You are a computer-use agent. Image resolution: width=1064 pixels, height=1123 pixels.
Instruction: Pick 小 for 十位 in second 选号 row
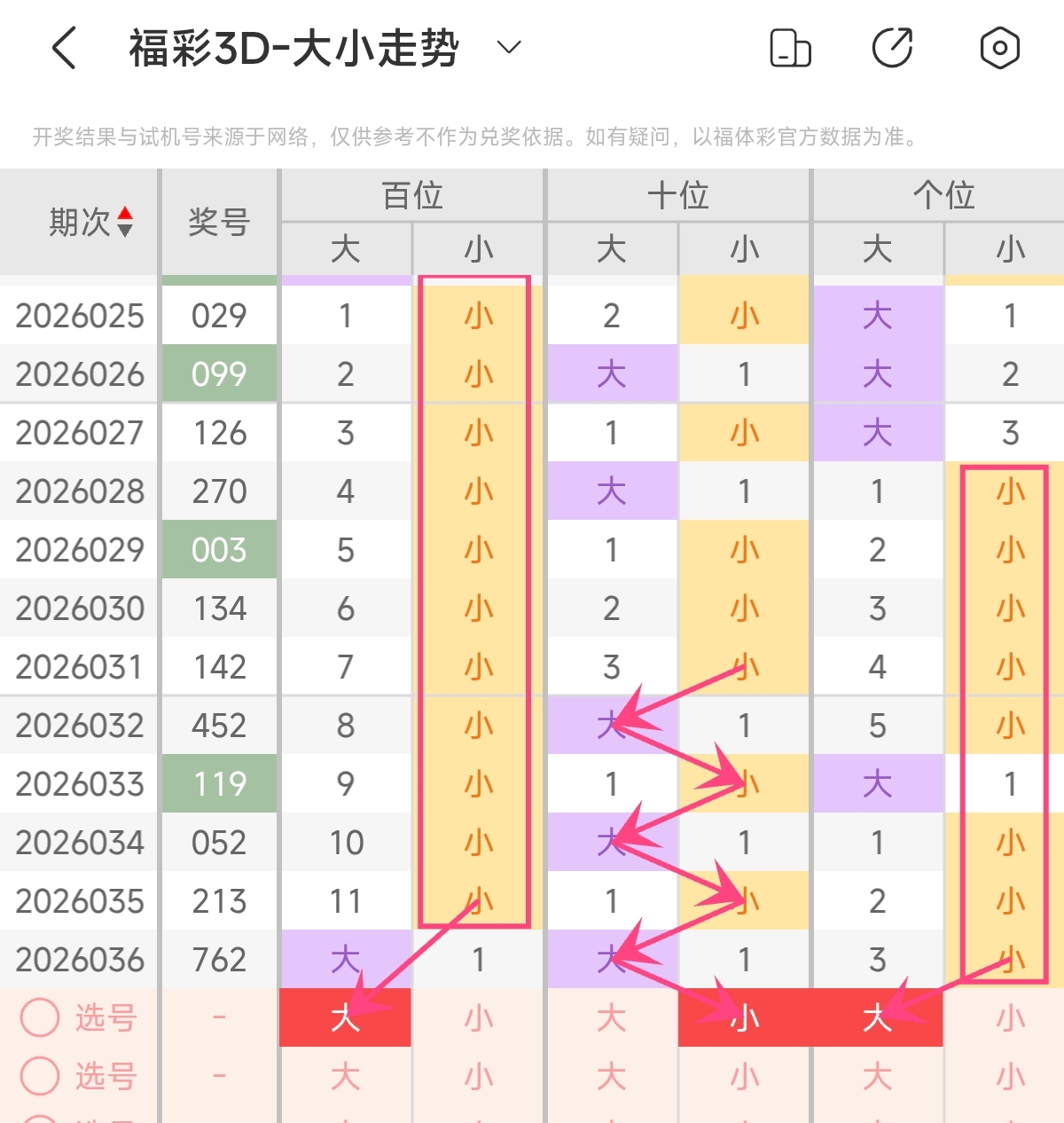(745, 1076)
